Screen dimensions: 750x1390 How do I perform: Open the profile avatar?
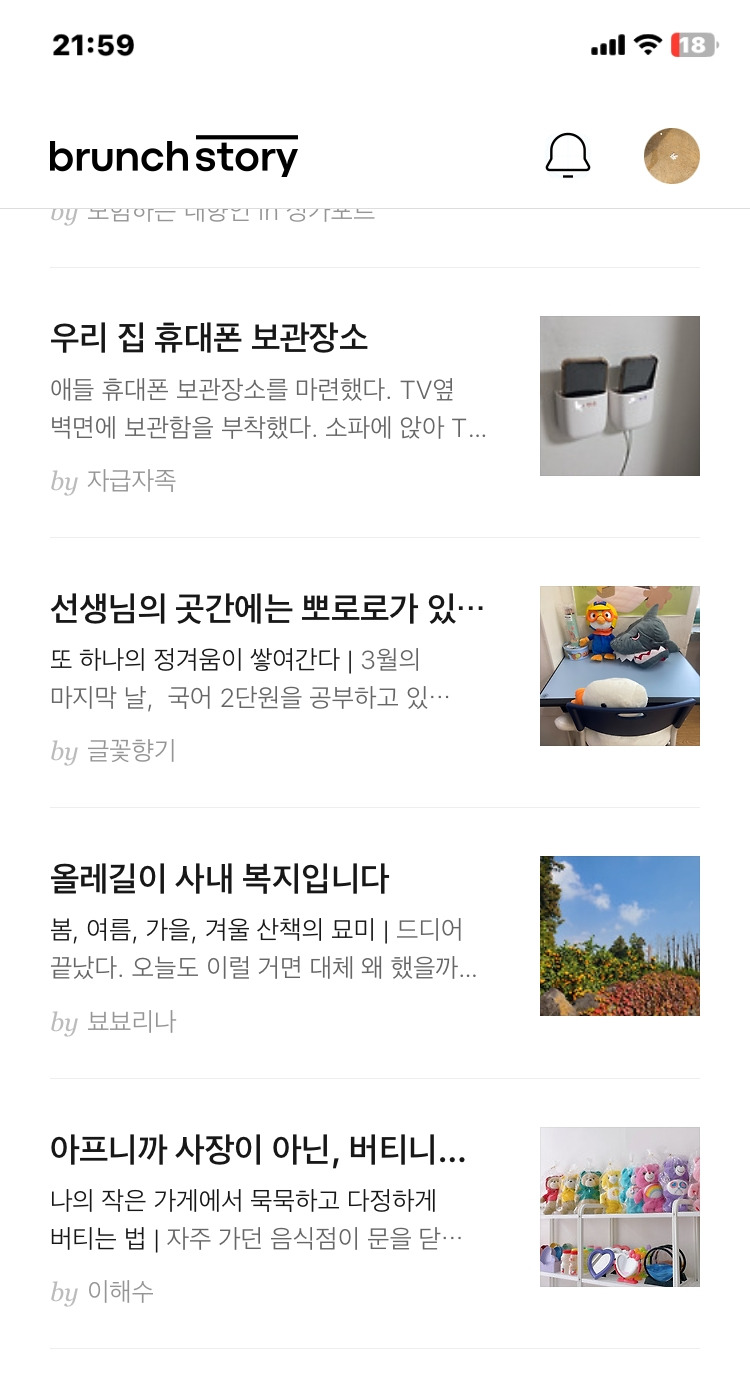pos(671,156)
